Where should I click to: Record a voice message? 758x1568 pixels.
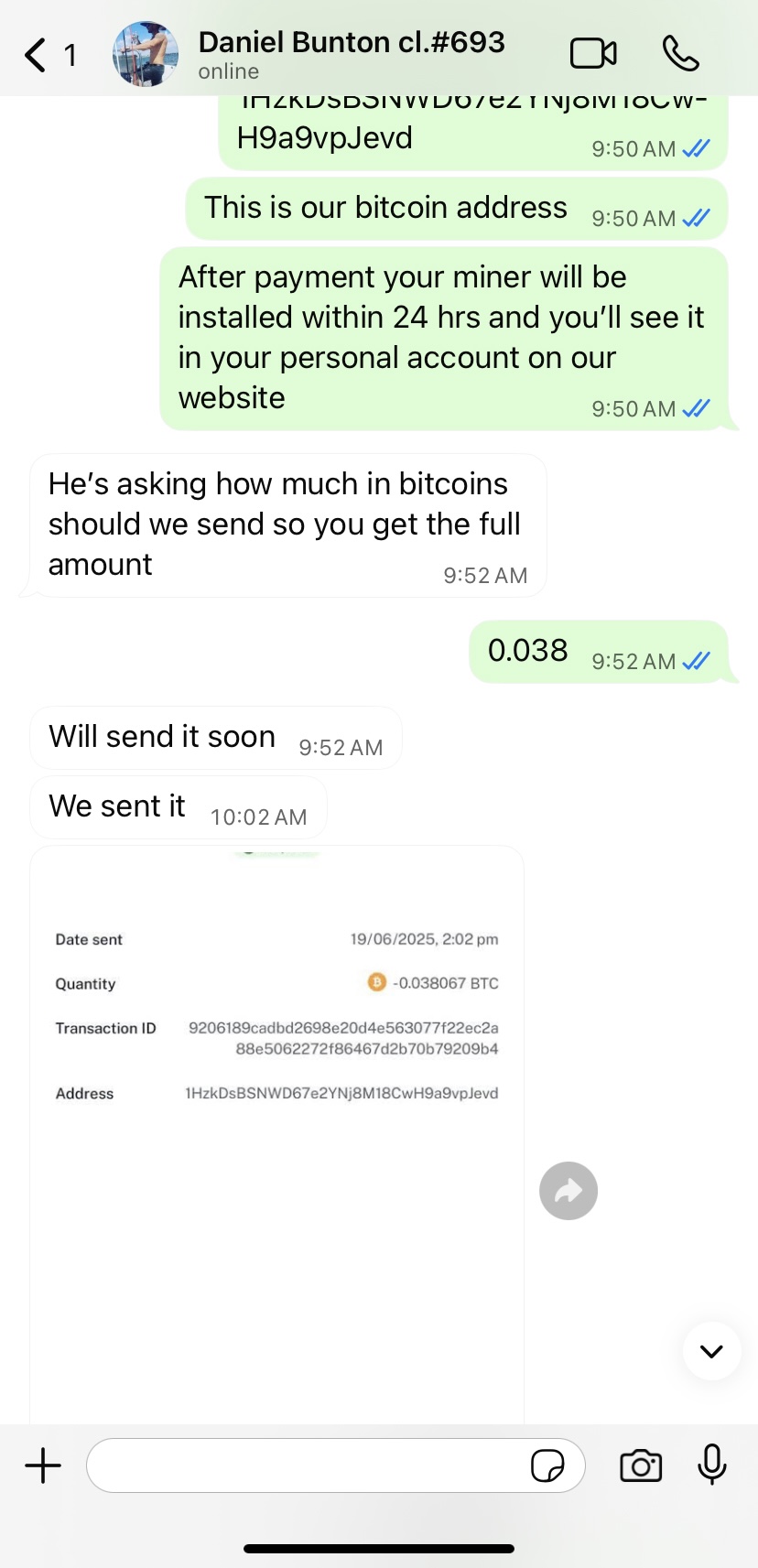[711, 1465]
